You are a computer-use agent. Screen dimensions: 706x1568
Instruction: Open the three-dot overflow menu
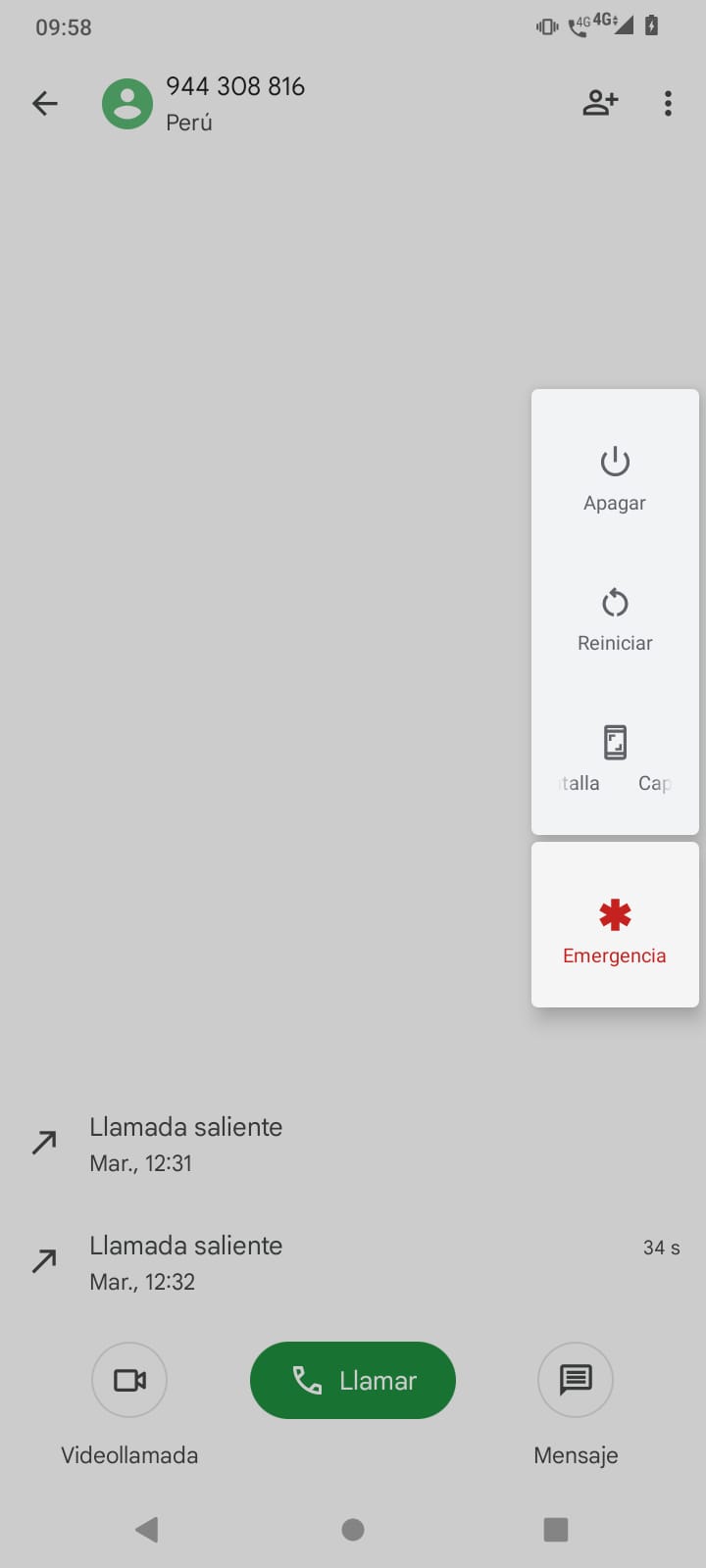(x=668, y=103)
